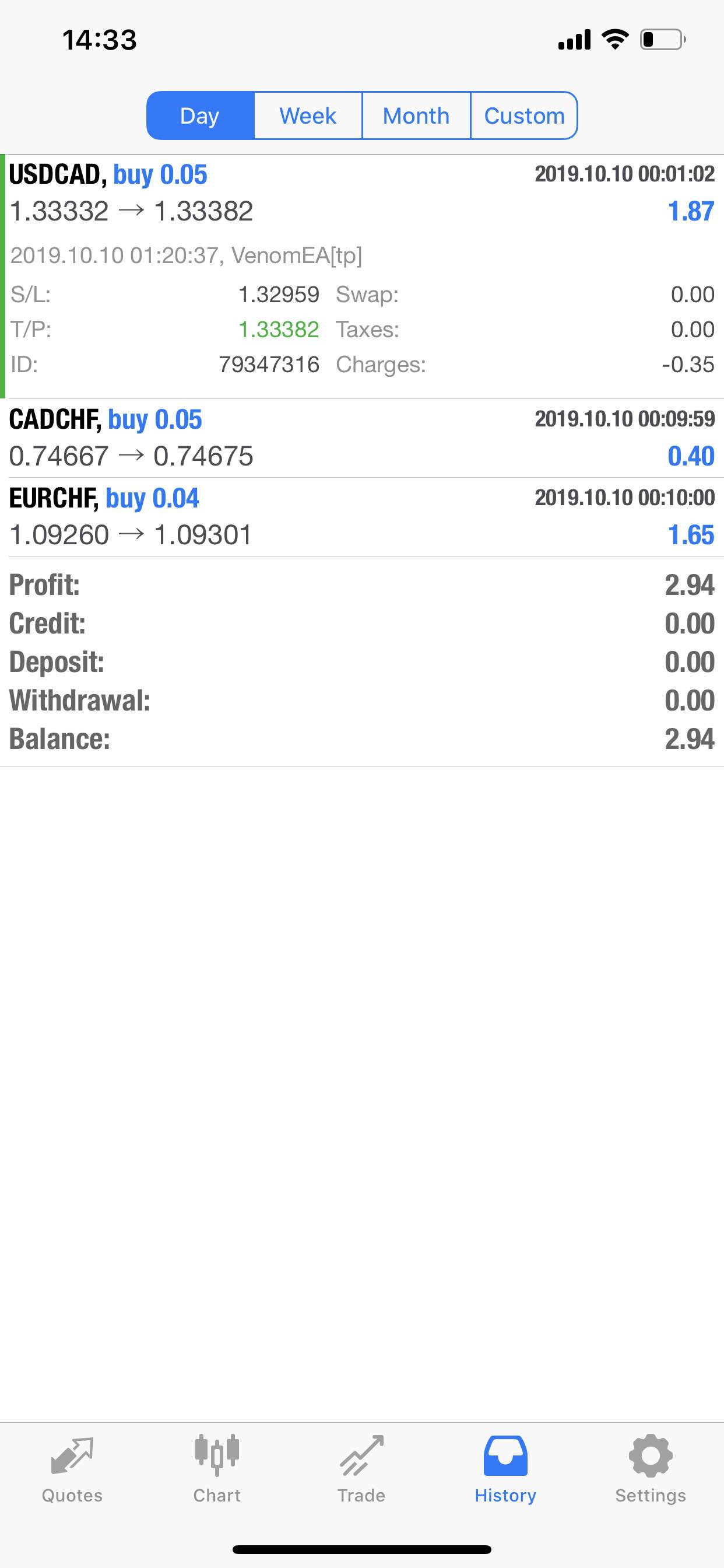Image resolution: width=724 pixels, height=1568 pixels.
Task: Expand the EURCHF buy 0.04 trade
Action: [x=362, y=517]
